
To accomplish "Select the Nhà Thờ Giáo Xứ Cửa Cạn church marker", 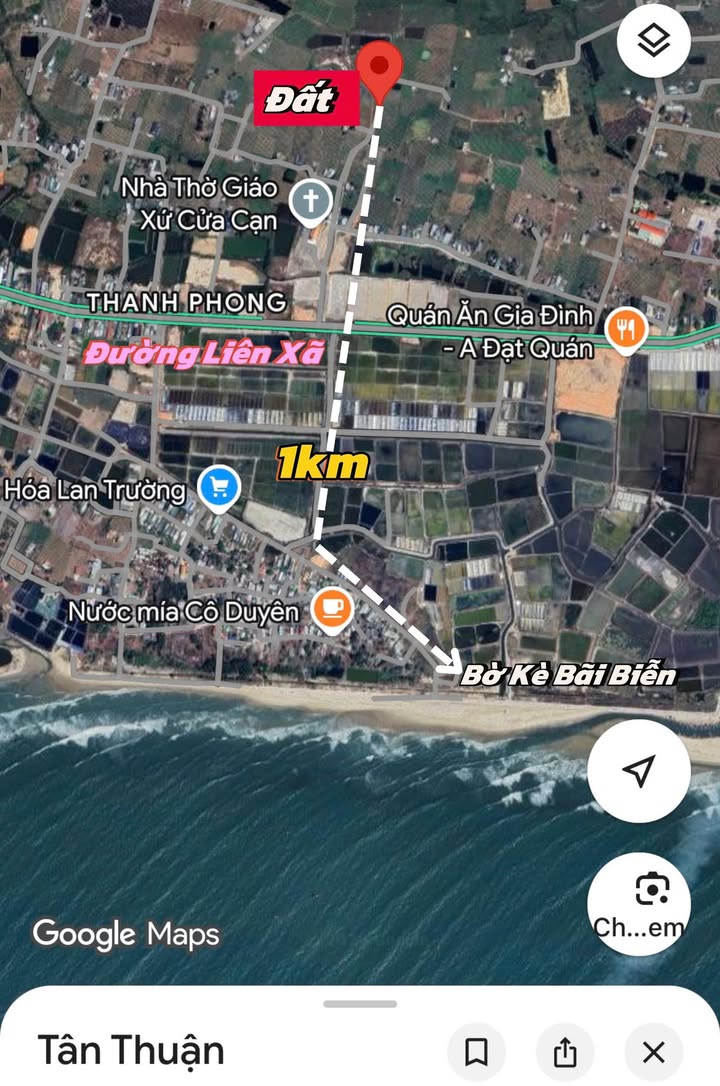I will coord(310,202).
